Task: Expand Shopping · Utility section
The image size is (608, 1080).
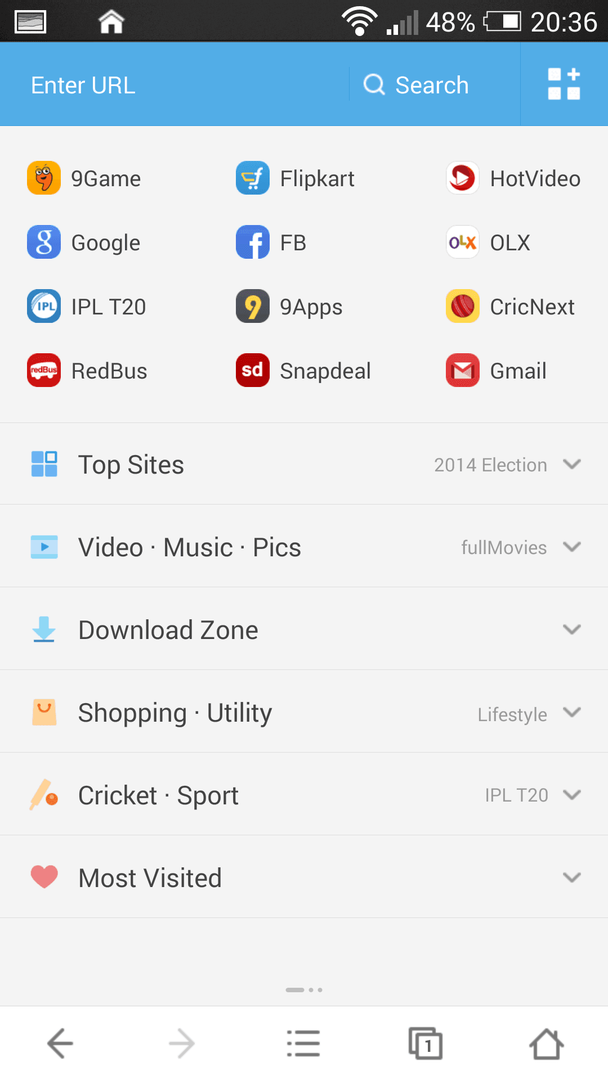Action: tap(304, 712)
